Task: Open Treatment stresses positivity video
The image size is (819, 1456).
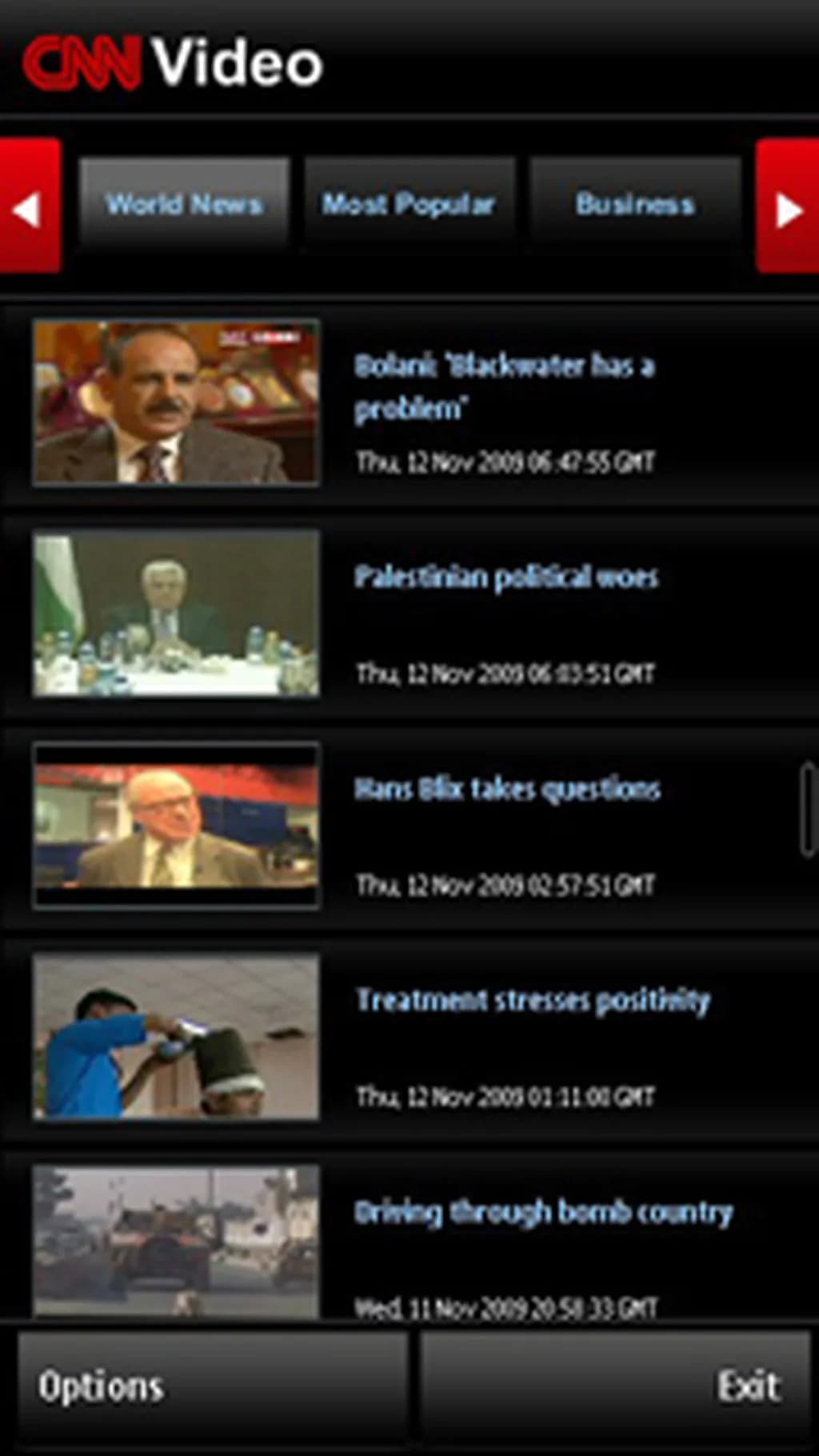Action: point(533,1001)
